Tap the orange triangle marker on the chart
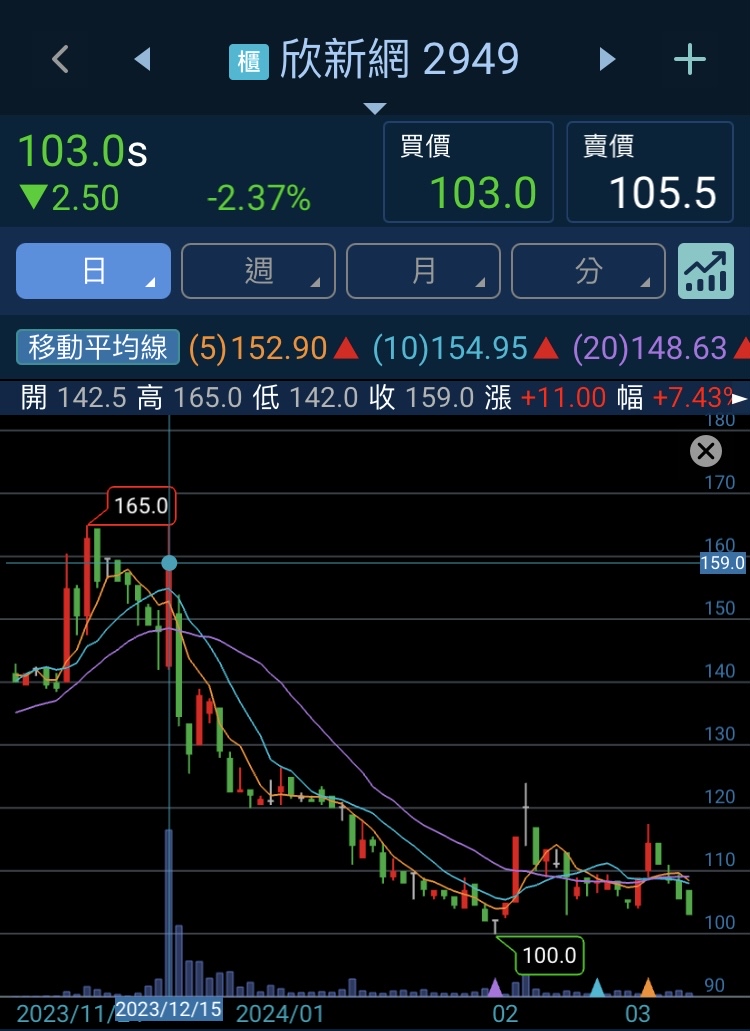 pos(648,988)
